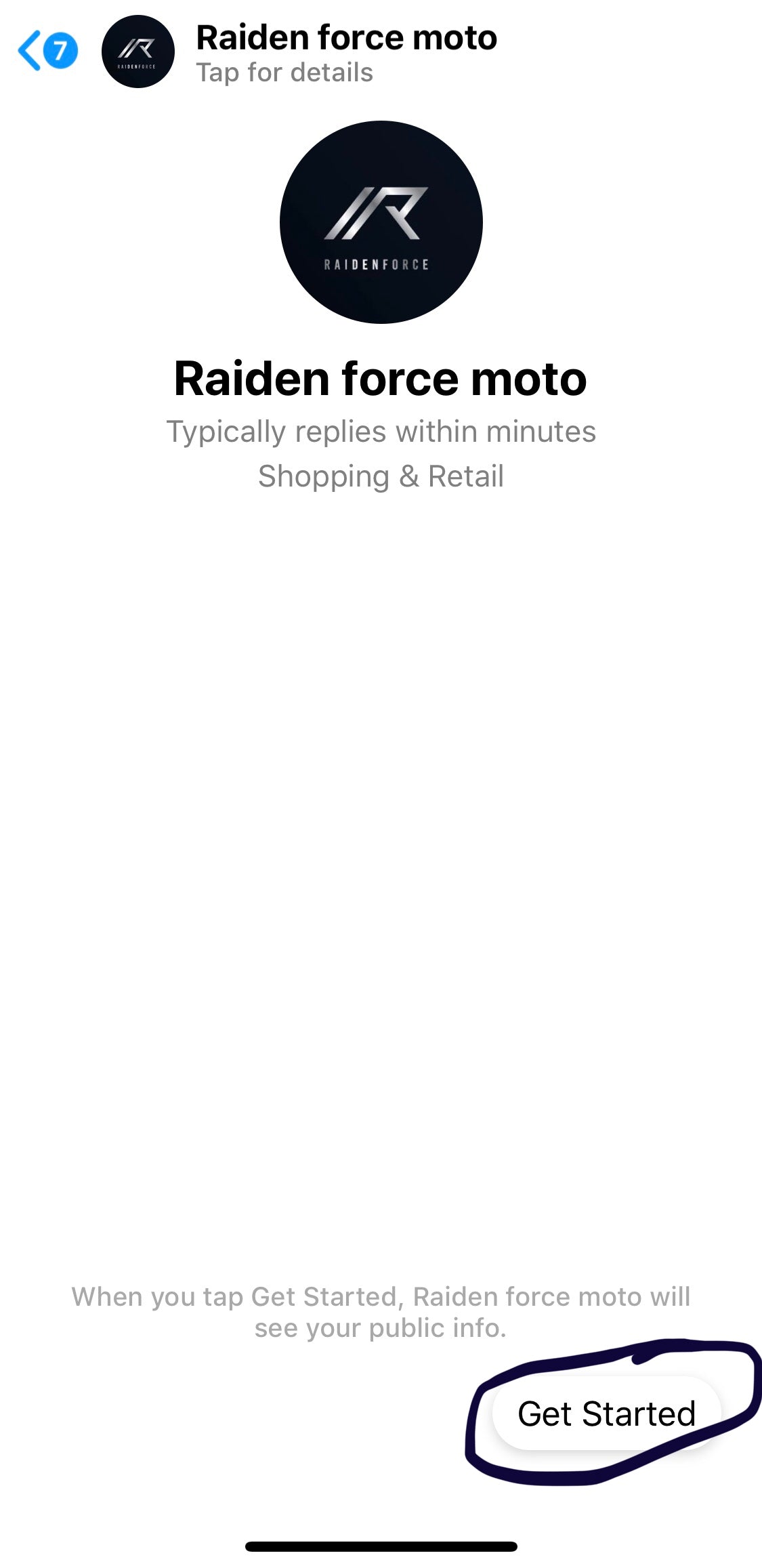Tap the Get Started button
This screenshot has height=1568, width=762.
click(606, 1414)
